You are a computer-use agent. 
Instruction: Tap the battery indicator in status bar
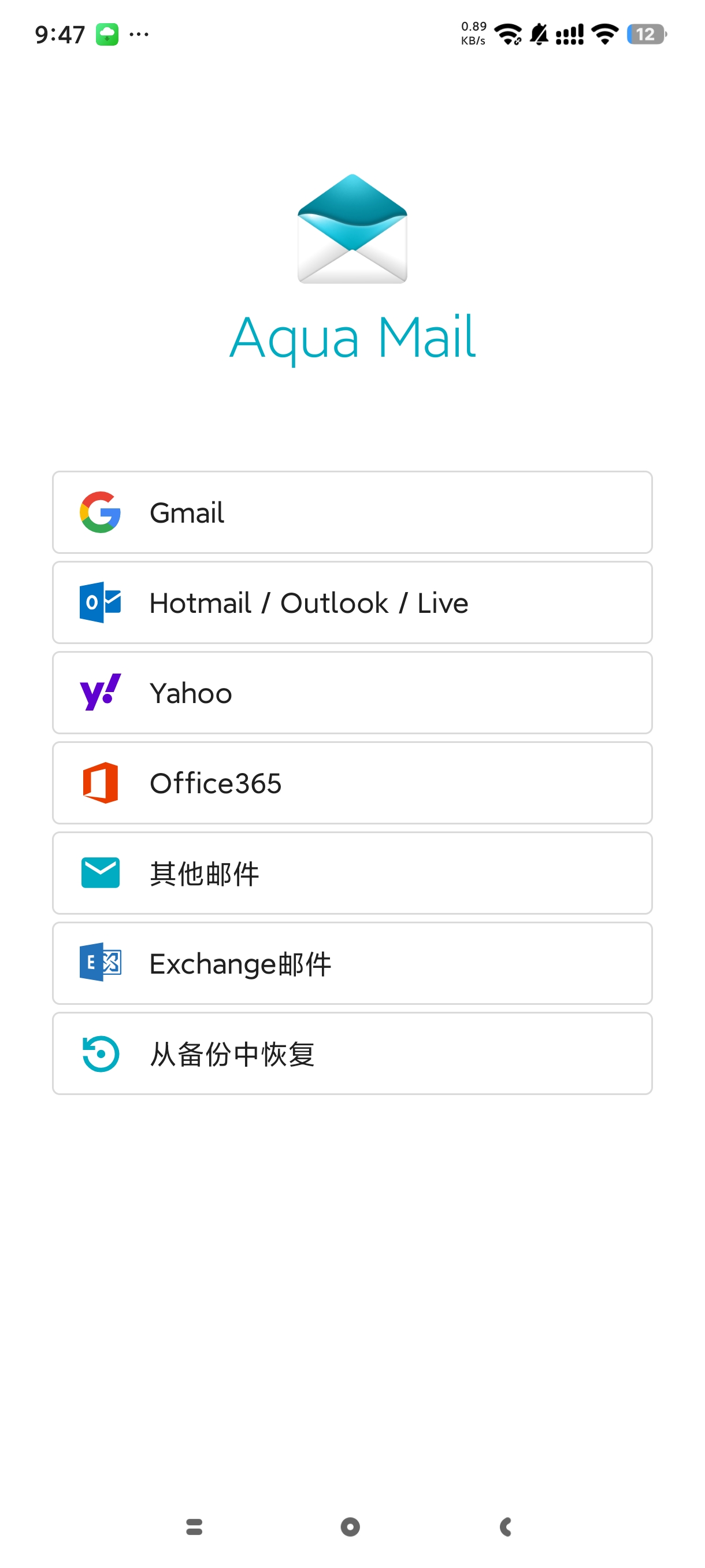(646, 35)
